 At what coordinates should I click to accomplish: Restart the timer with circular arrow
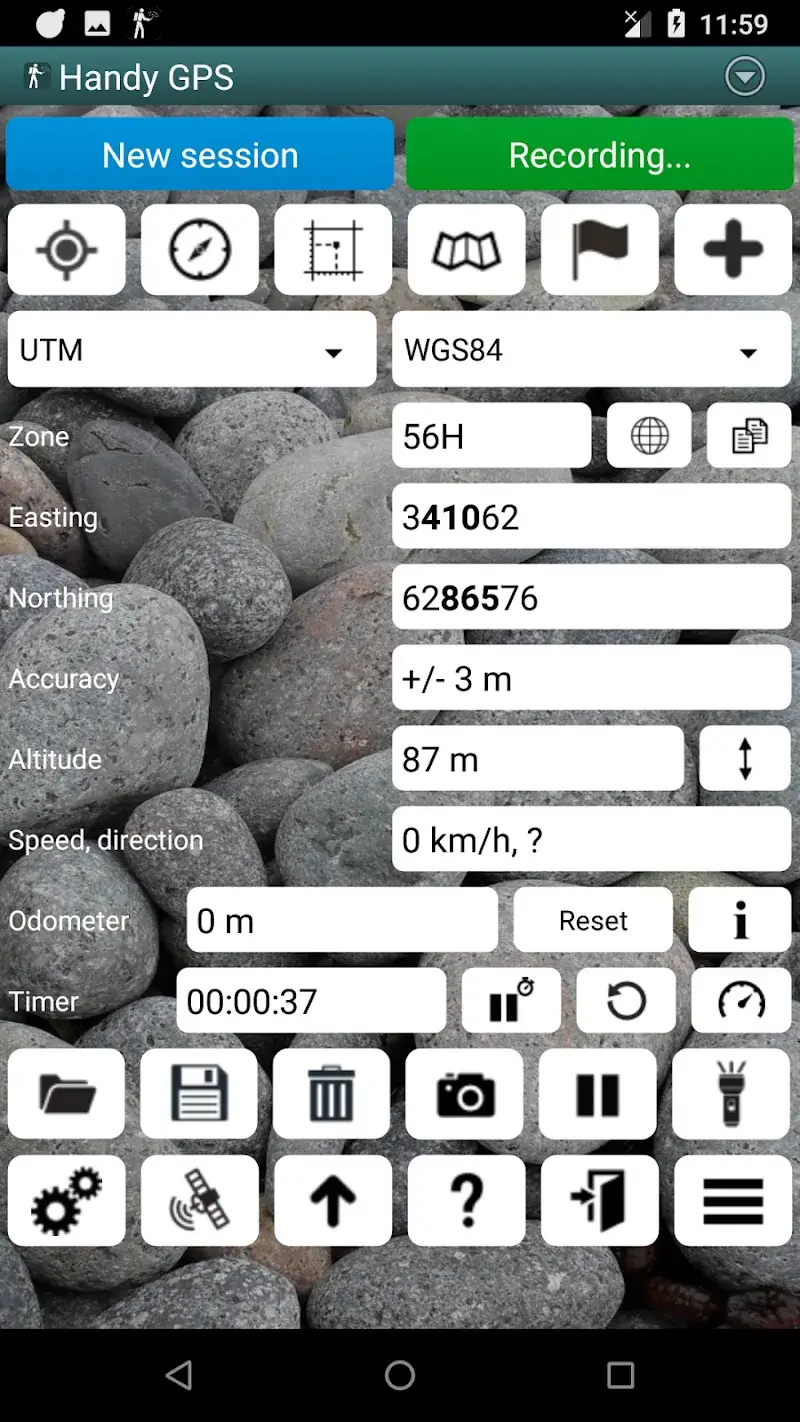tap(626, 1001)
